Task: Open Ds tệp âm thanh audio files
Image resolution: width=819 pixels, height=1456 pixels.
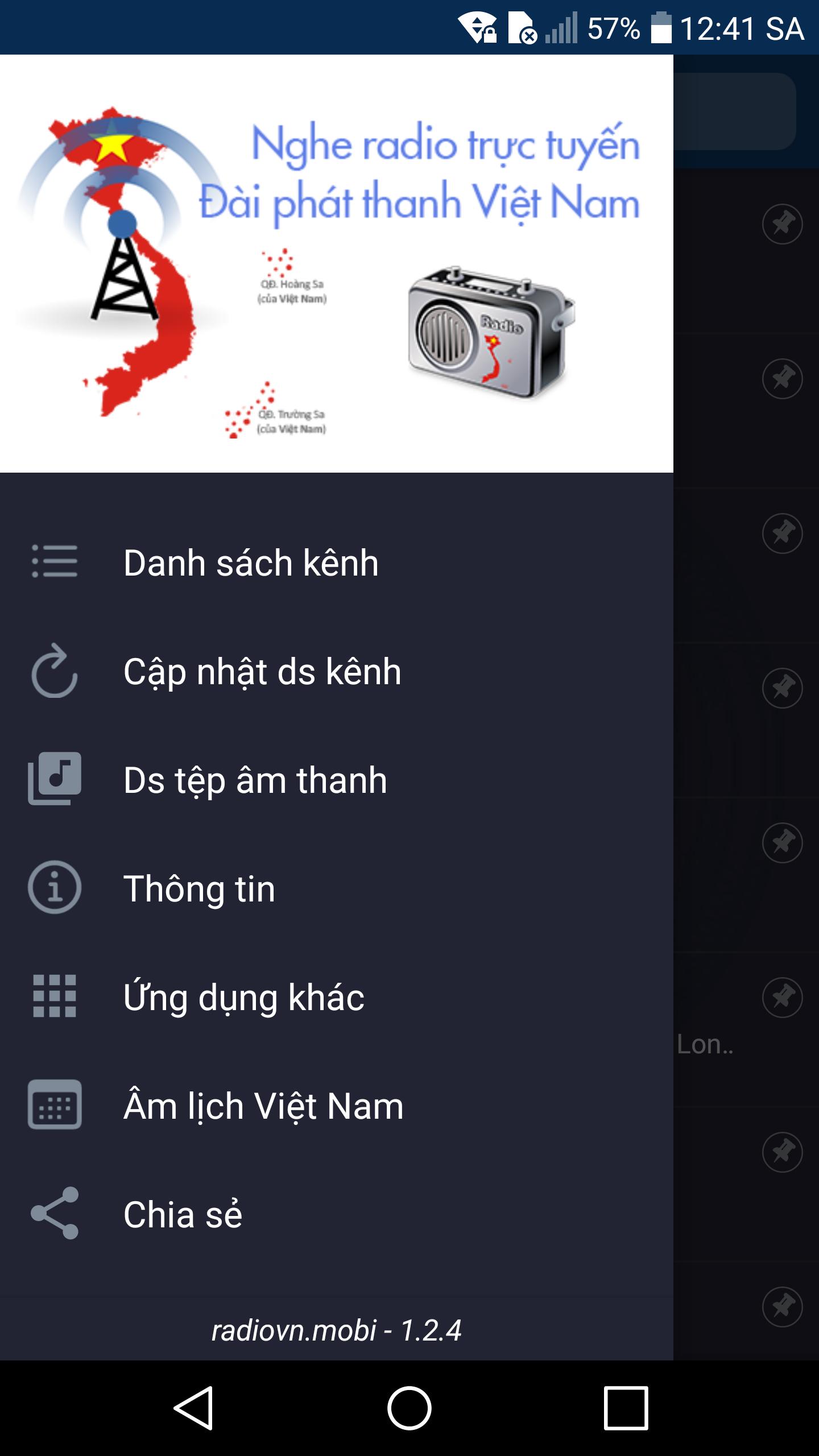Action: click(255, 780)
